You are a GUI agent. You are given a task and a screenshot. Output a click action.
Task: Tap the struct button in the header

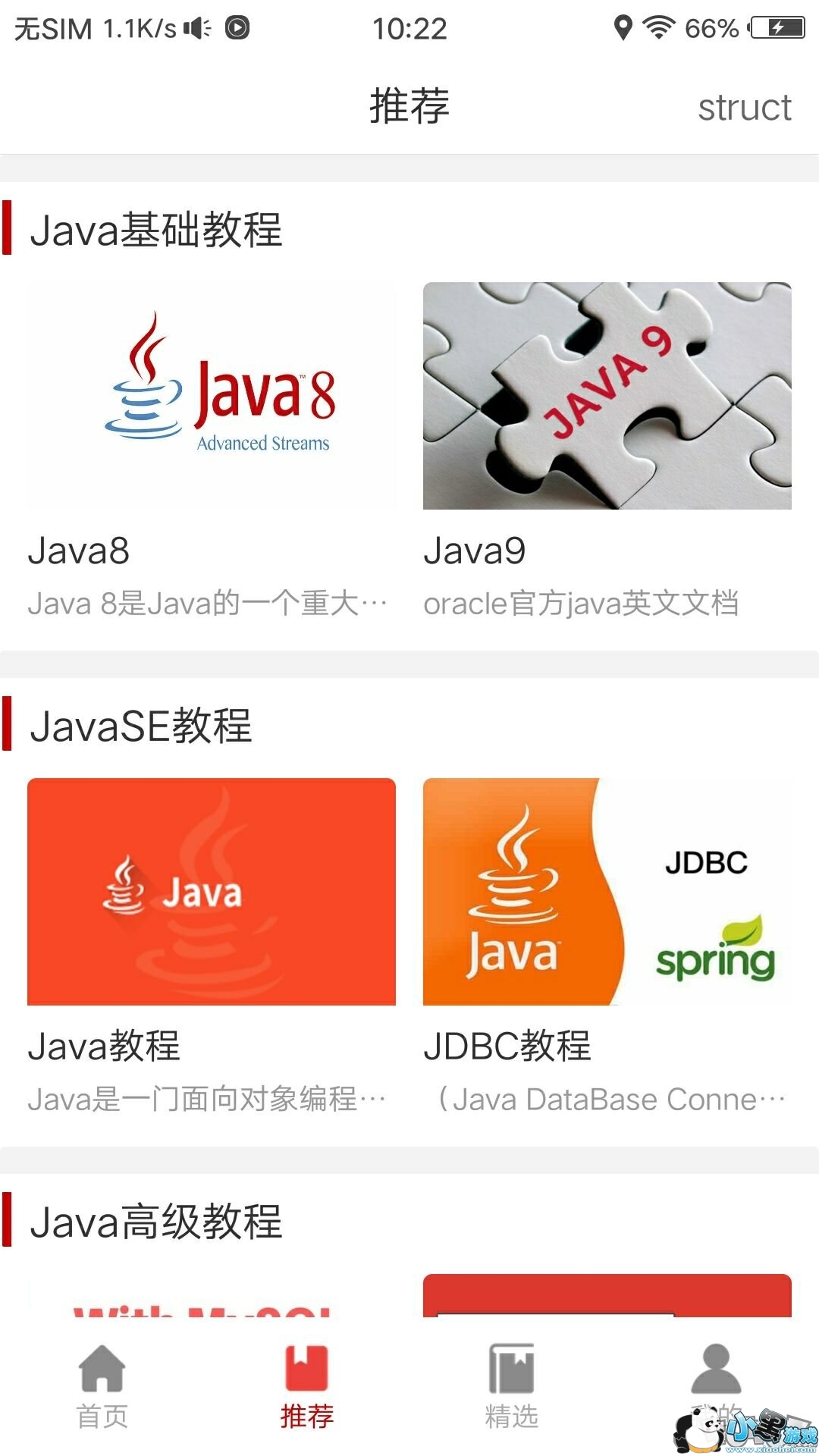[x=744, y=108]
